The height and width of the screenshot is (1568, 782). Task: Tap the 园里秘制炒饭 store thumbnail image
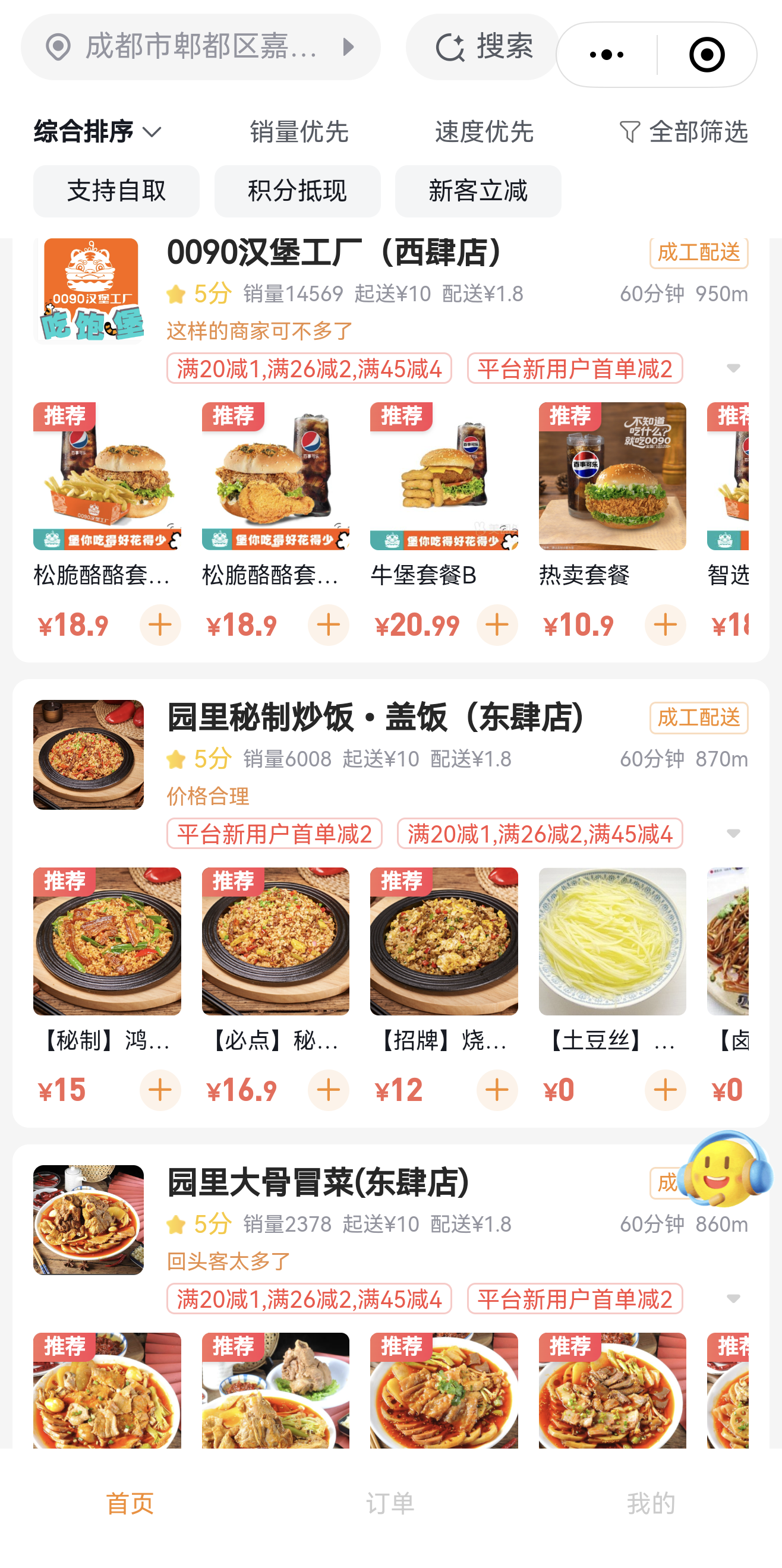[89, 755]
